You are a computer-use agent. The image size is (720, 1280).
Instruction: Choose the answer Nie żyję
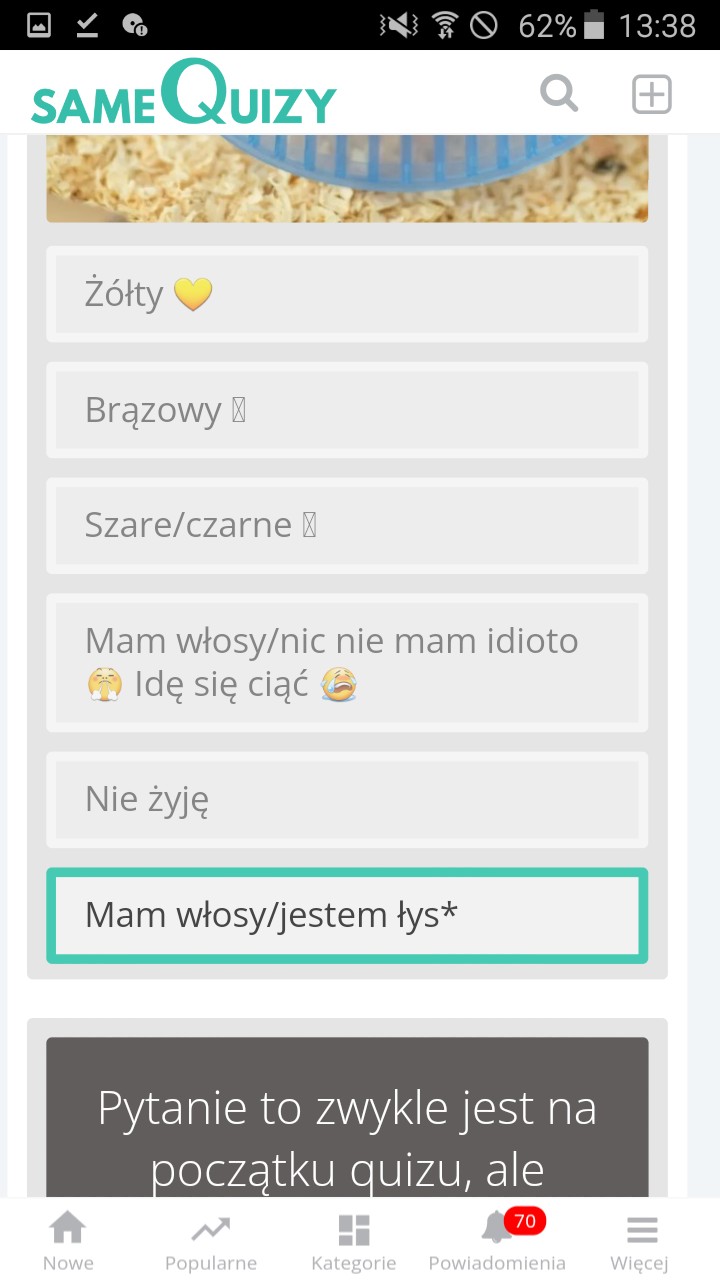347,799
